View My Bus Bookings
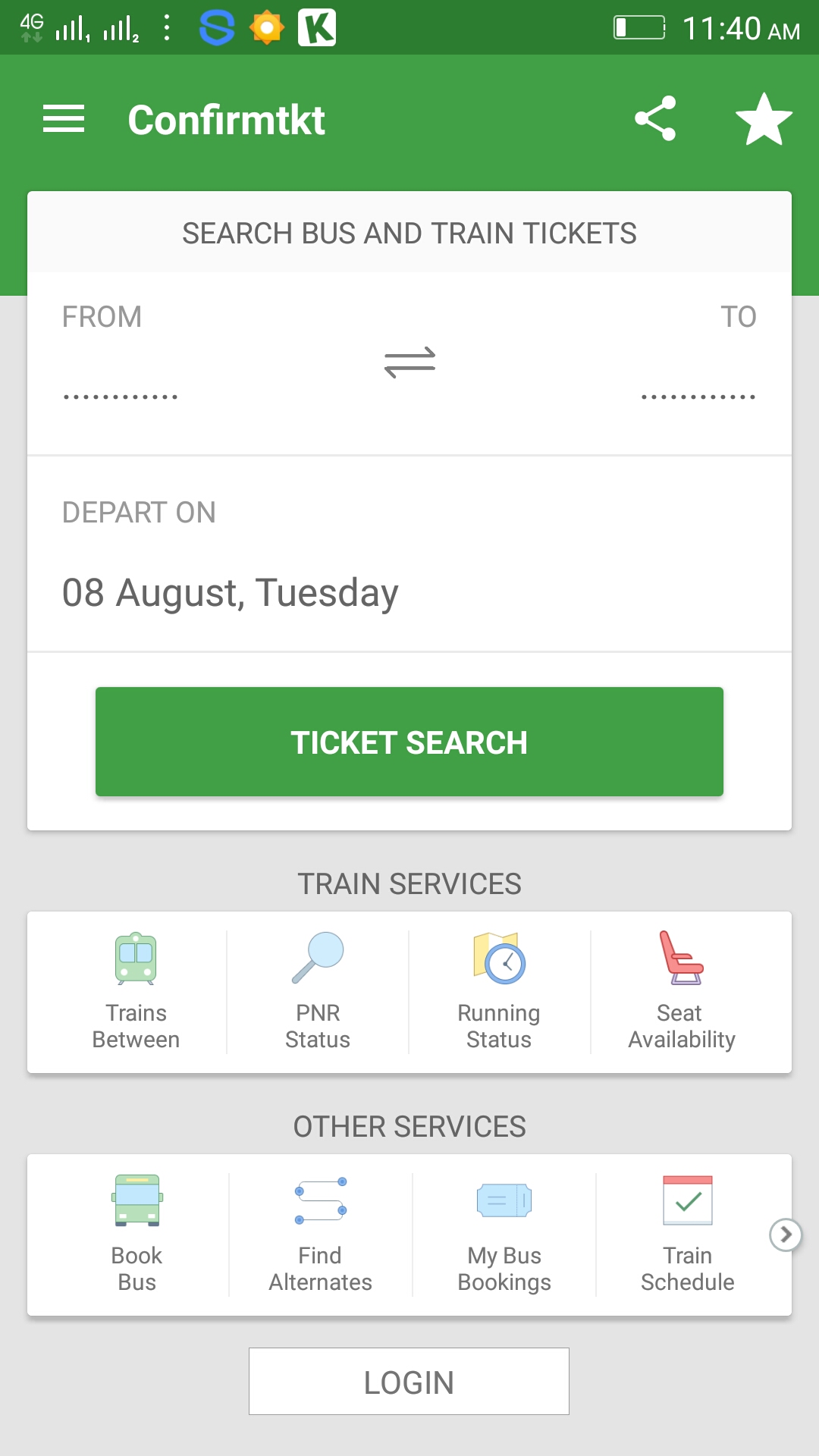 click(x=504, y=1235)
